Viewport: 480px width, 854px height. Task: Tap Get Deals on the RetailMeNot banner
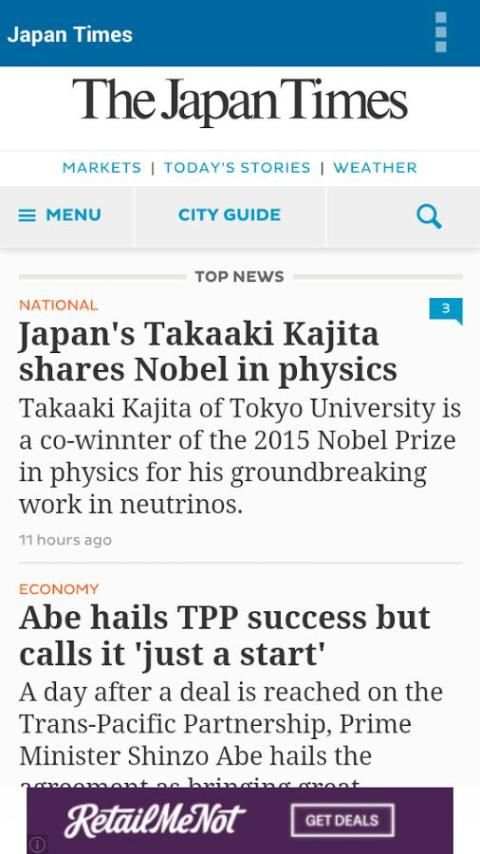coord(342,820)
